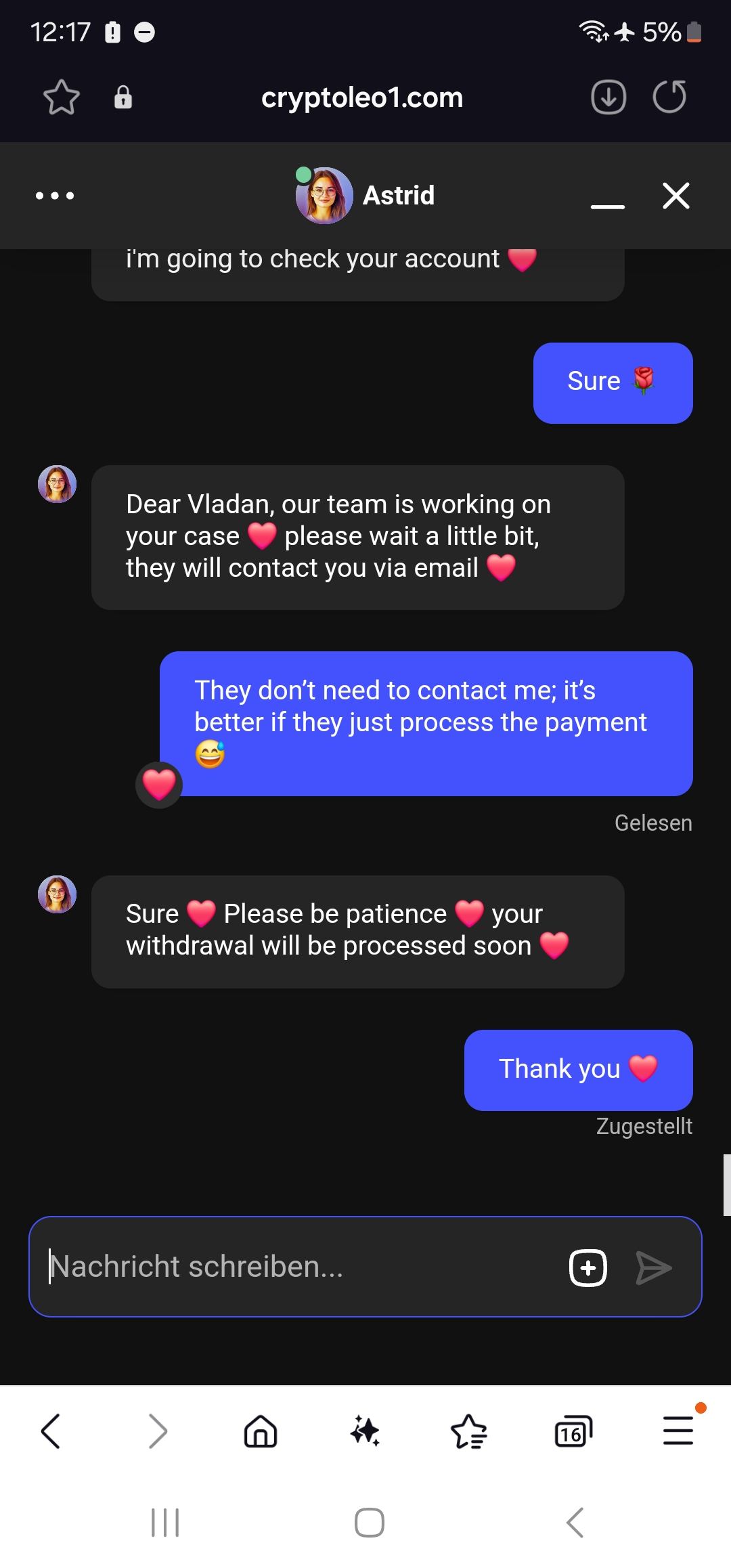Tap Astrid's avatar in the chat header
The height and width of the screenshot is (1568, 731).
click(x=324, y=196)
